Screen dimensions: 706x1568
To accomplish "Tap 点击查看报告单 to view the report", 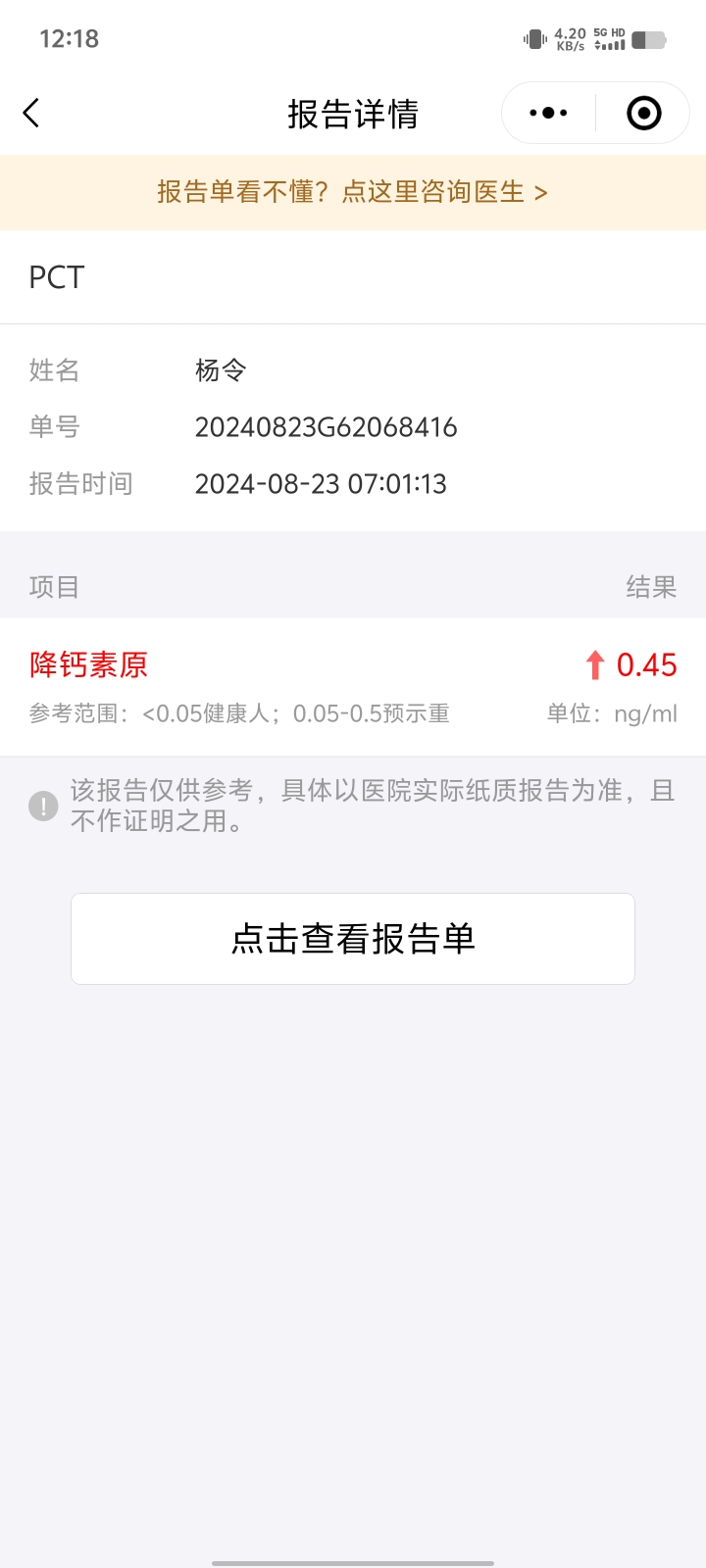I will (x=353, y=939).
